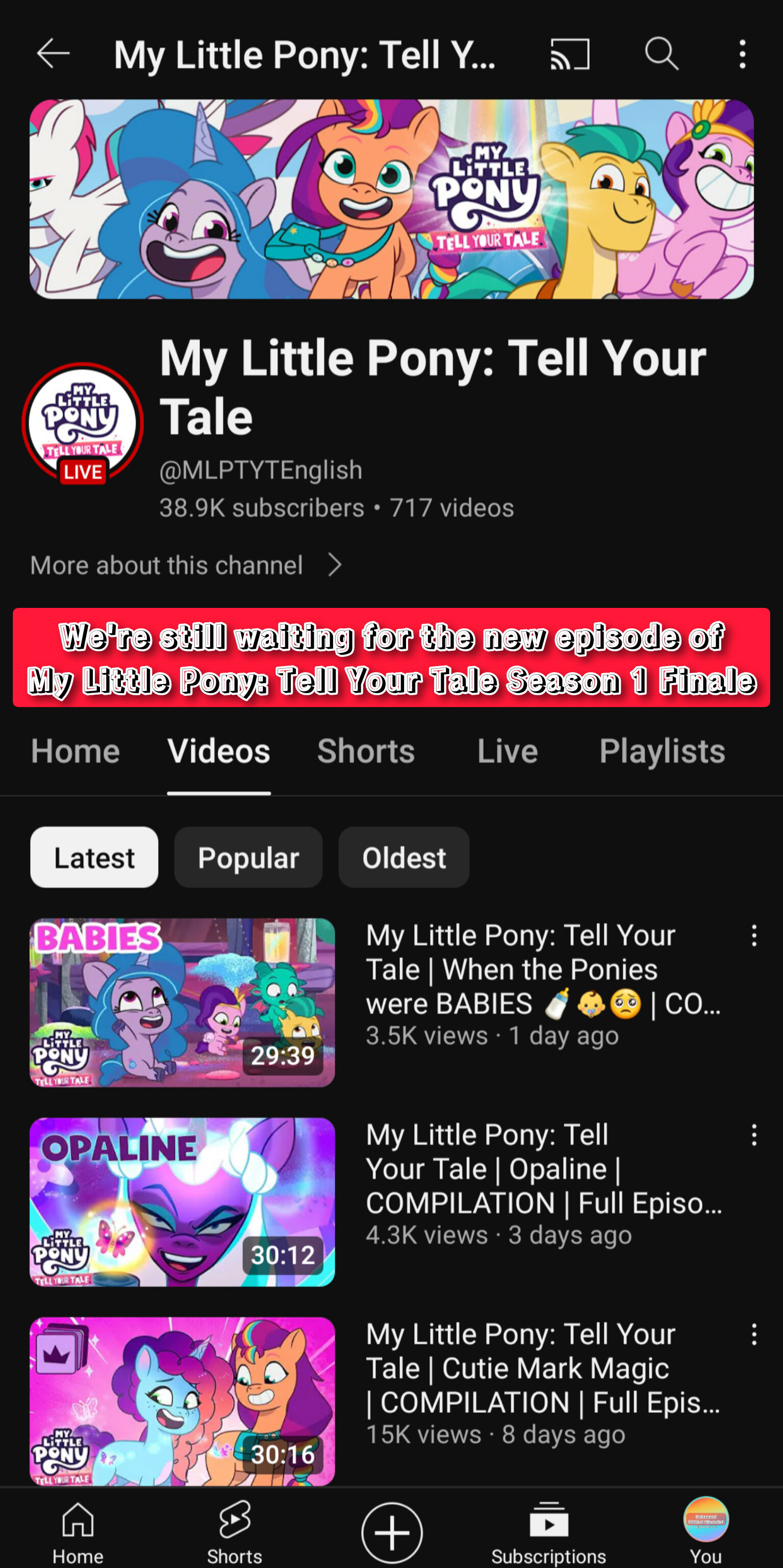Play the Cutie Mark Magic compilation

pos(183,1400)
